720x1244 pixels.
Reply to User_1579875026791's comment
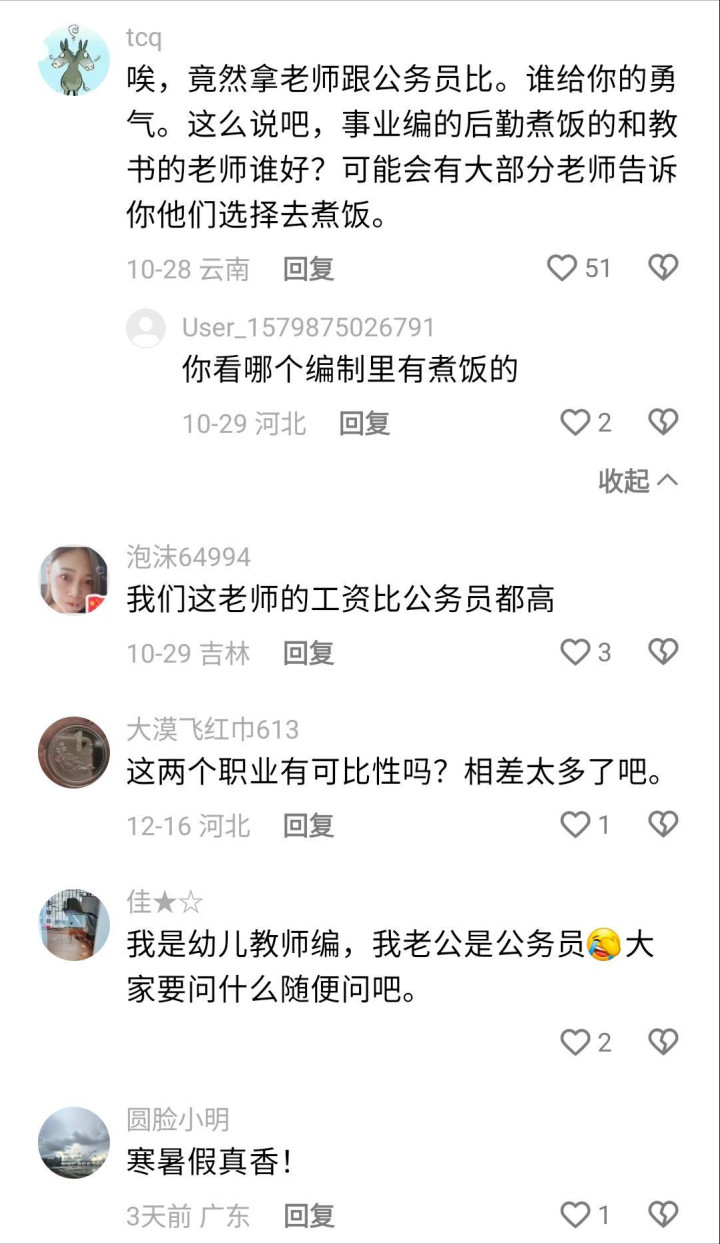pos(364,424)
